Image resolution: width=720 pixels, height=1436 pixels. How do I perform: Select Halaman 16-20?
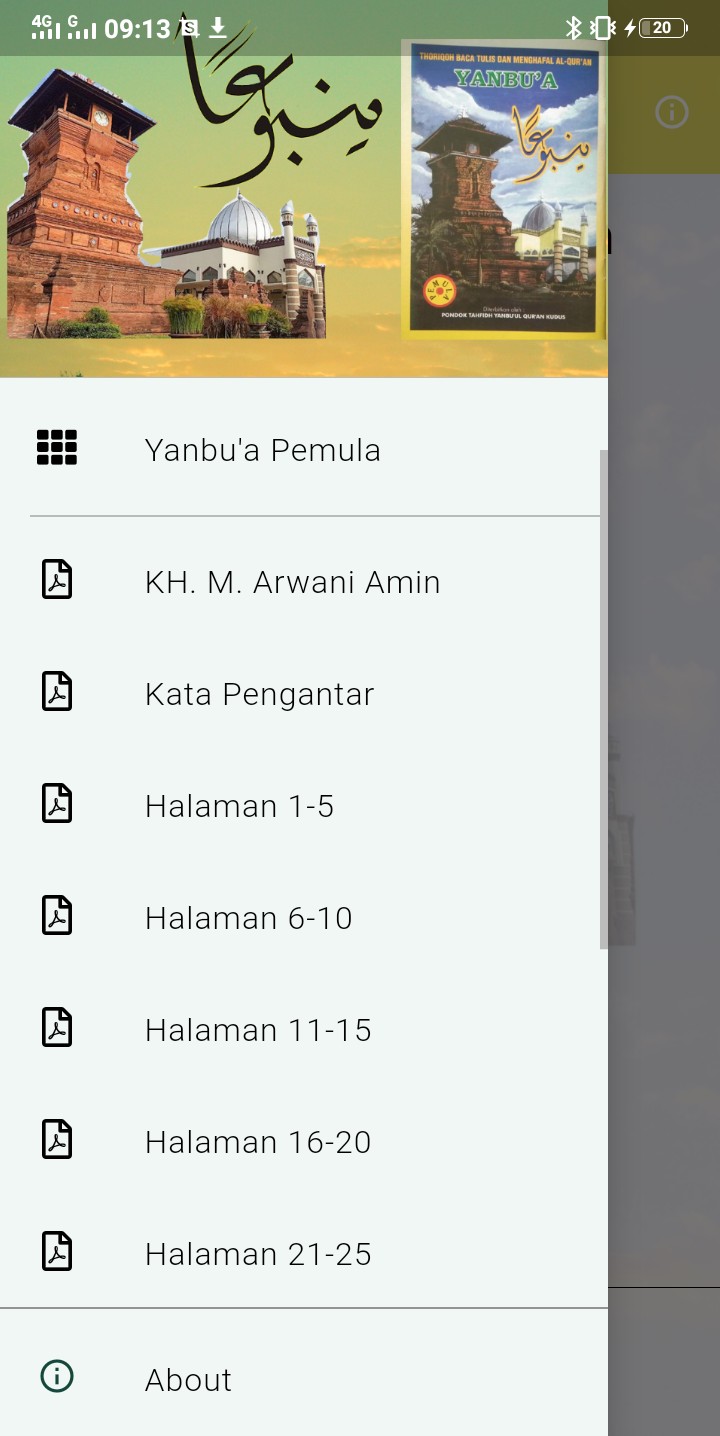tap(304, 1142)
